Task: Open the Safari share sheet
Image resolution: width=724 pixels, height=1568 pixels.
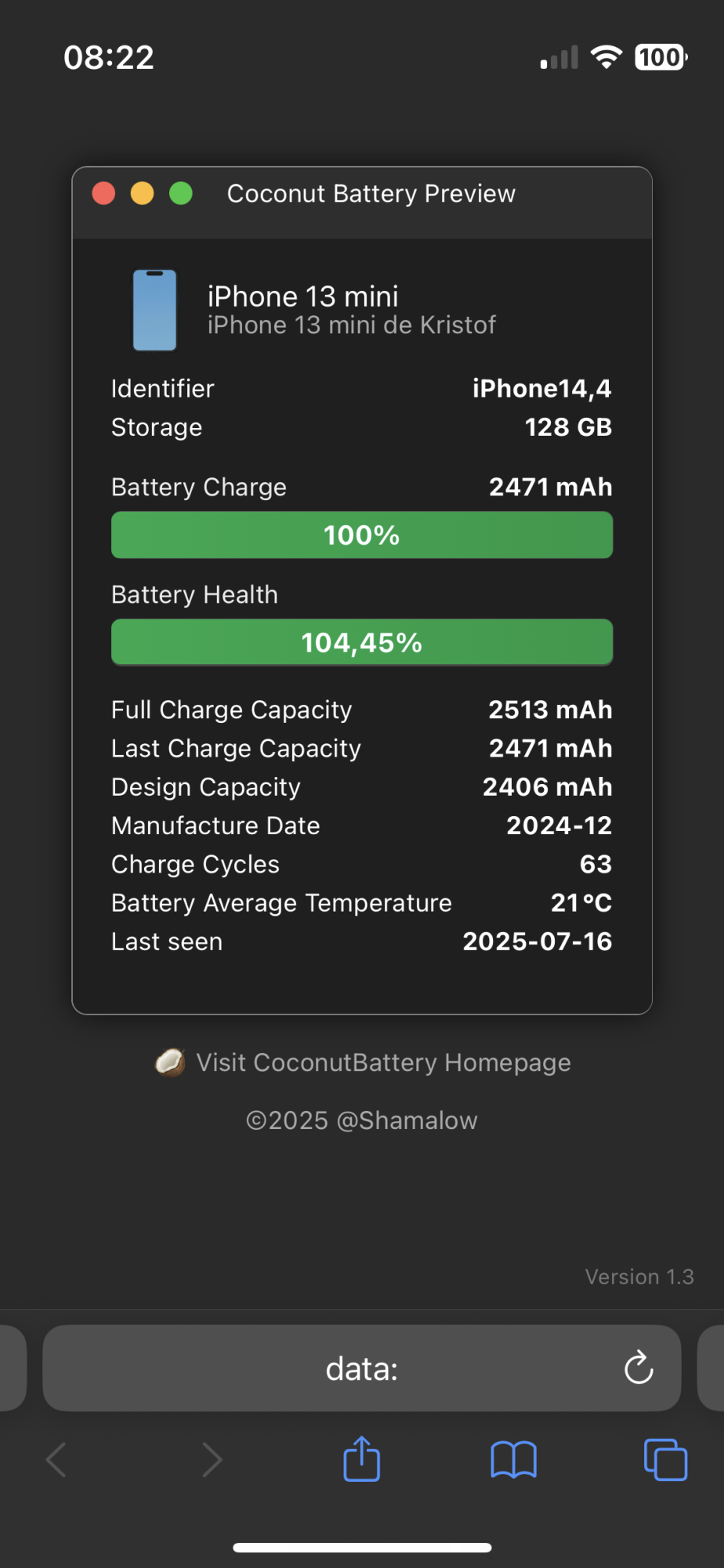Action: 361,1459
